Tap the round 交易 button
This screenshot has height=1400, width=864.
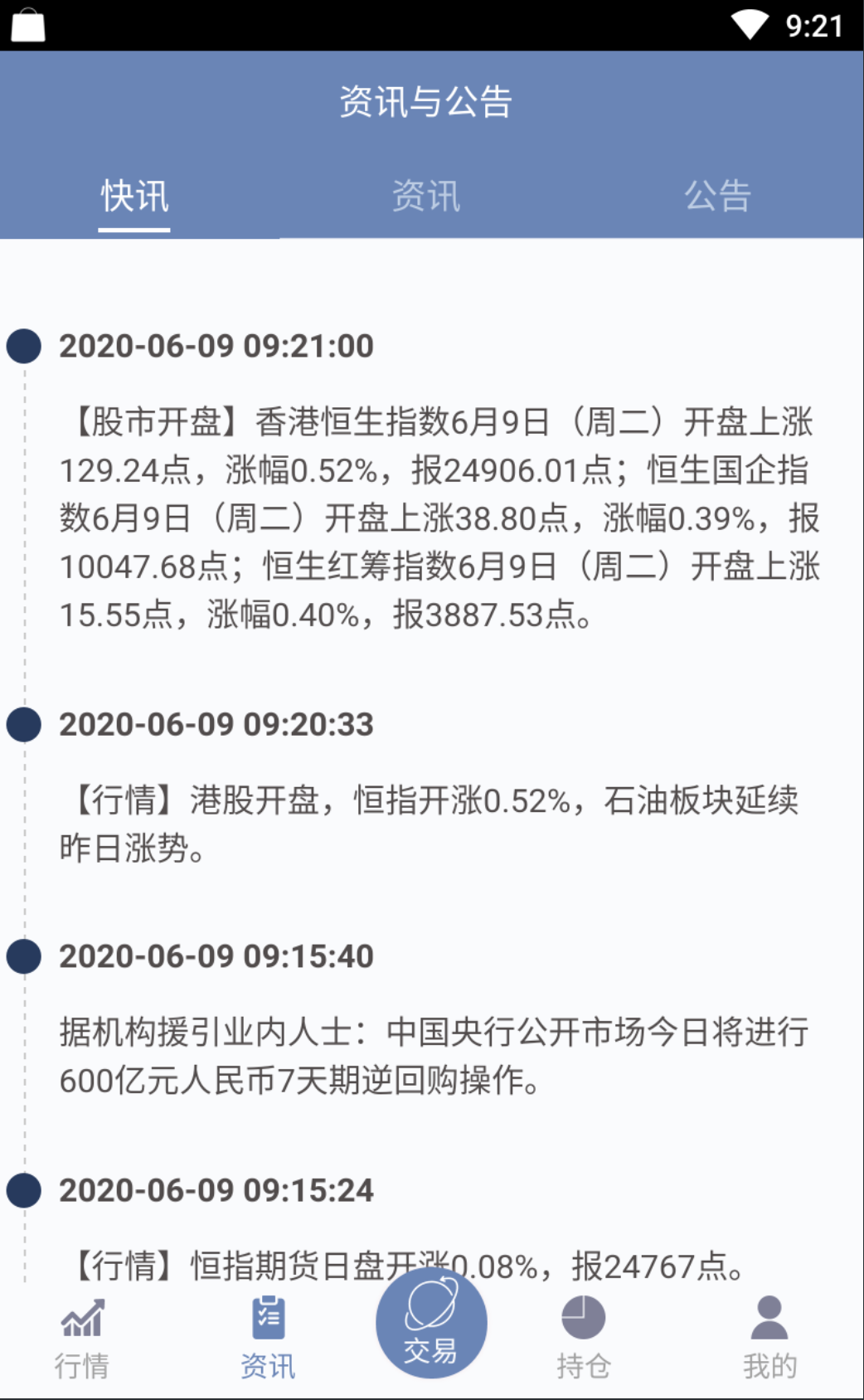(430, 1323)
